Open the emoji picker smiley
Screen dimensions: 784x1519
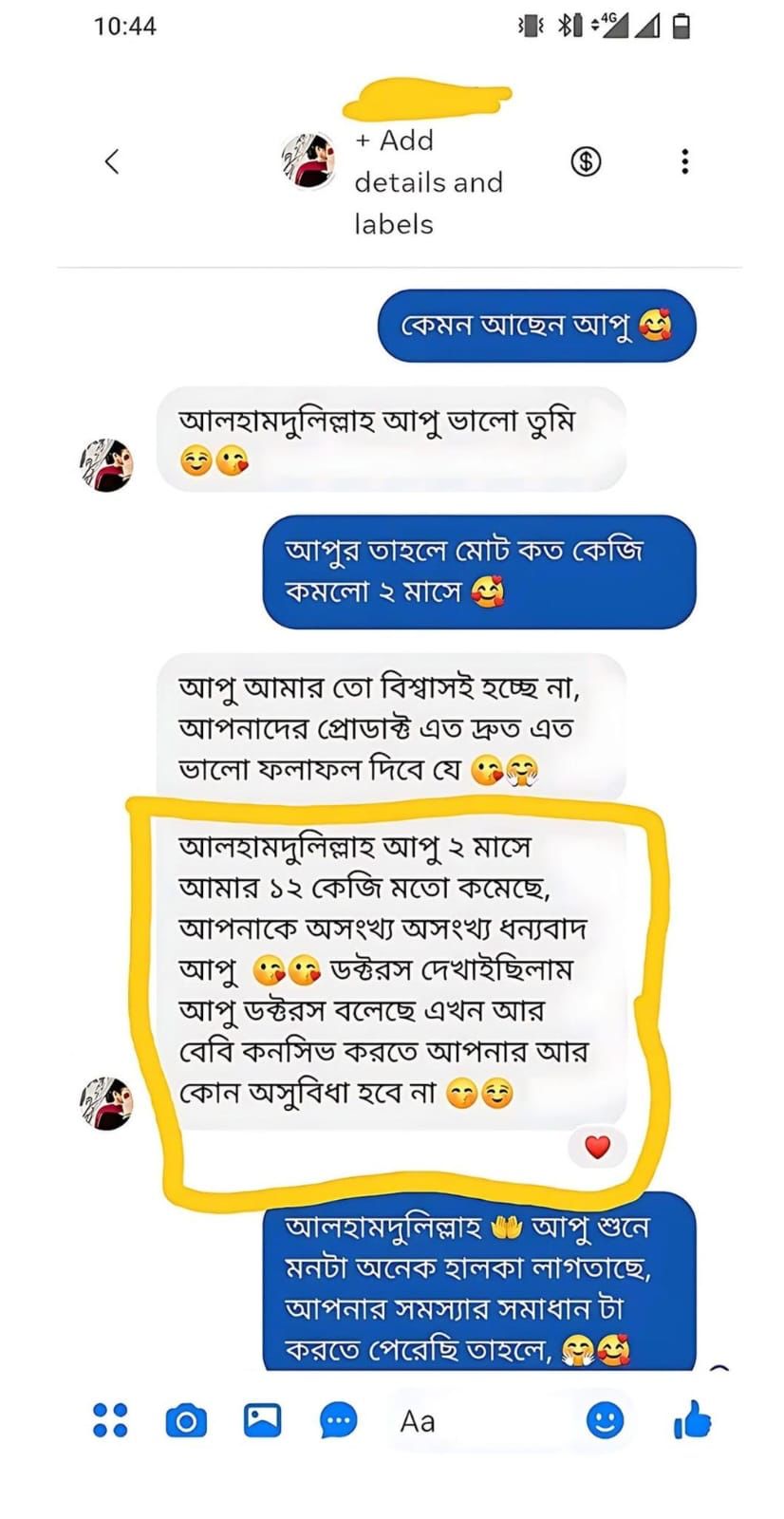click(x=605, y=1420)
